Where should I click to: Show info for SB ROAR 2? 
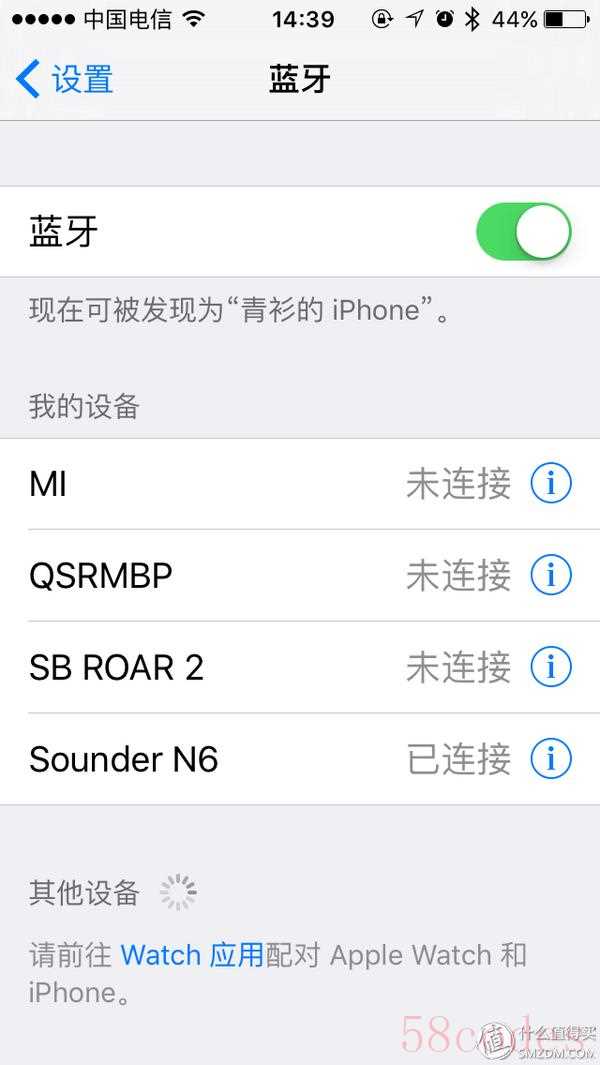tap(551, 667)
